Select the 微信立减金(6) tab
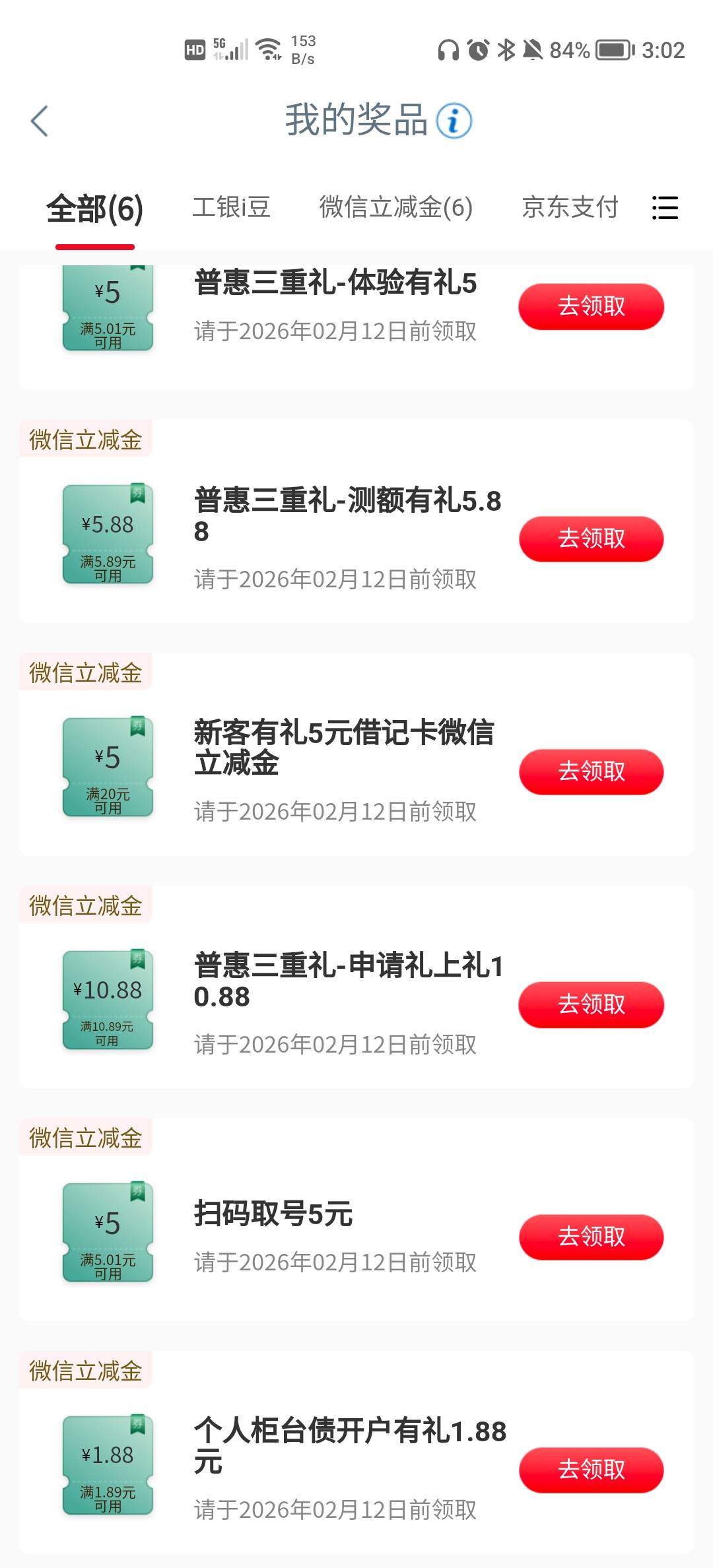 tap(395, 207)
